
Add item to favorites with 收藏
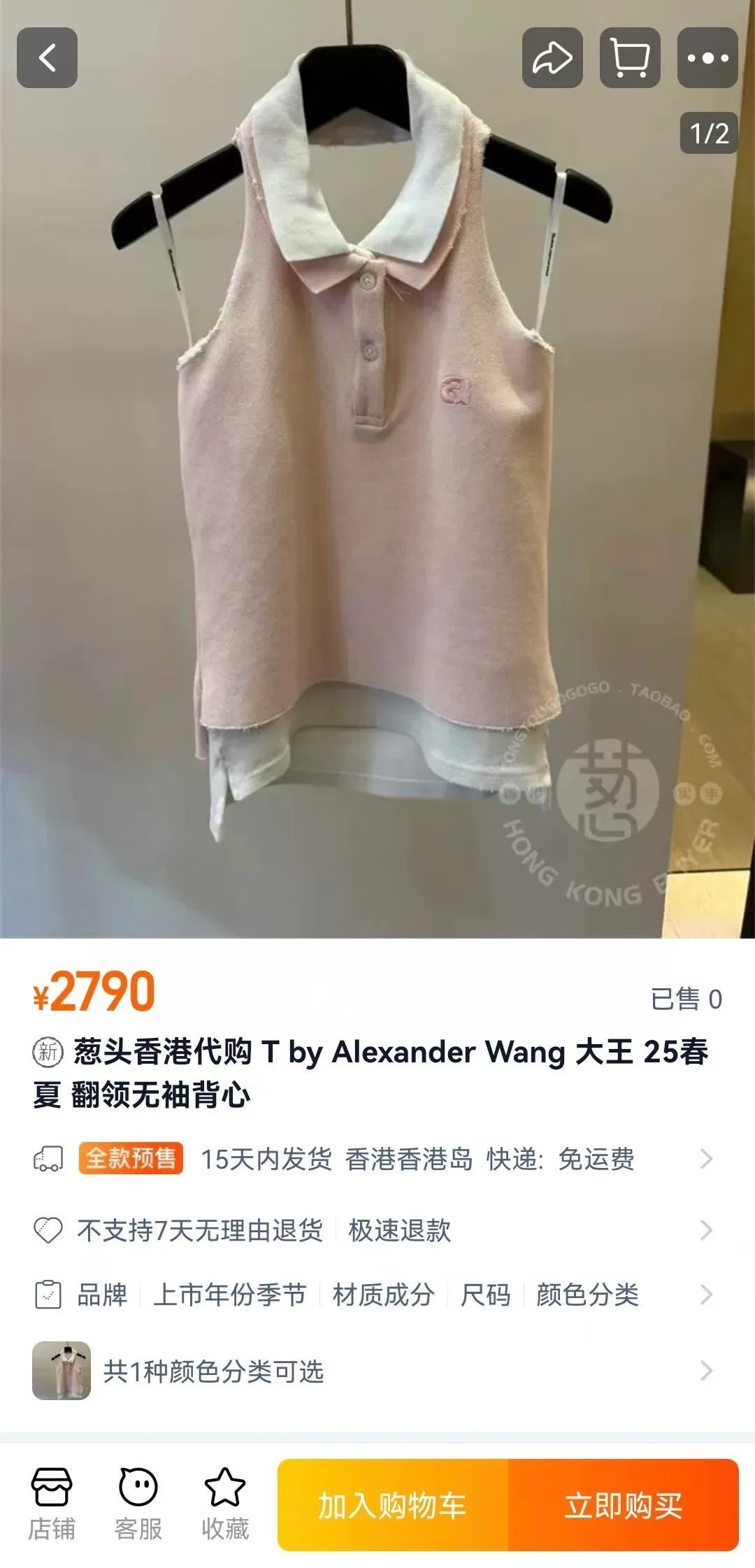click(225, 1504)
